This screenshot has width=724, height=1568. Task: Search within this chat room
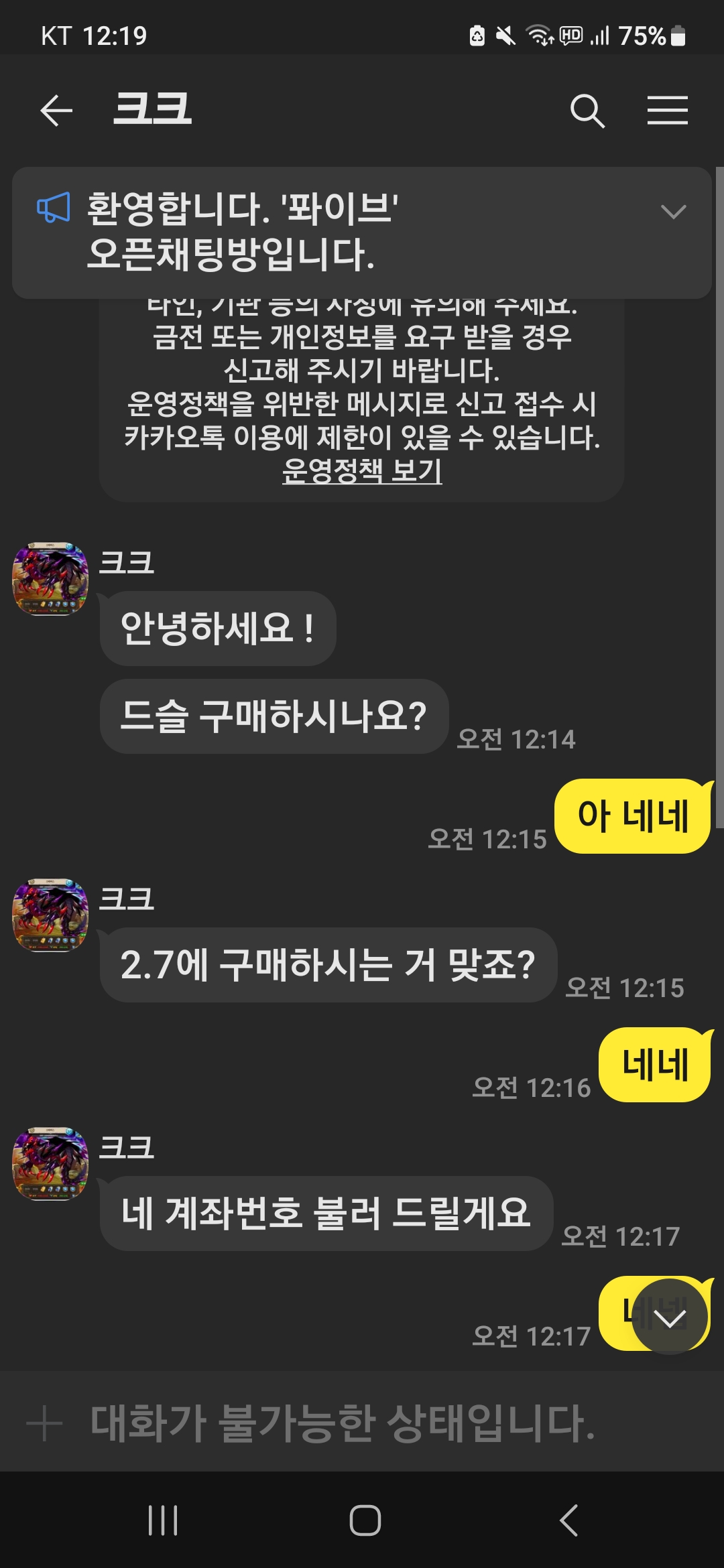point(587,111)
